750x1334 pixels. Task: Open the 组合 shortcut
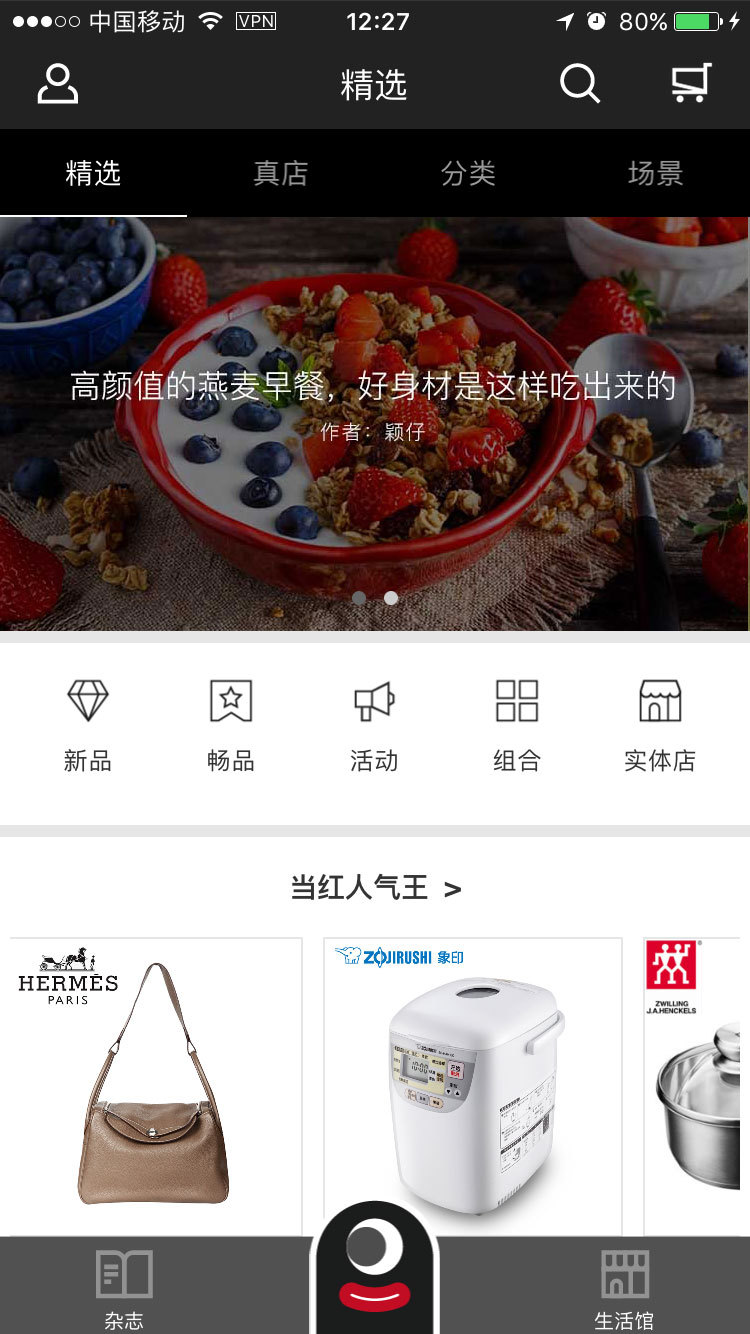[x=517, y=726]
